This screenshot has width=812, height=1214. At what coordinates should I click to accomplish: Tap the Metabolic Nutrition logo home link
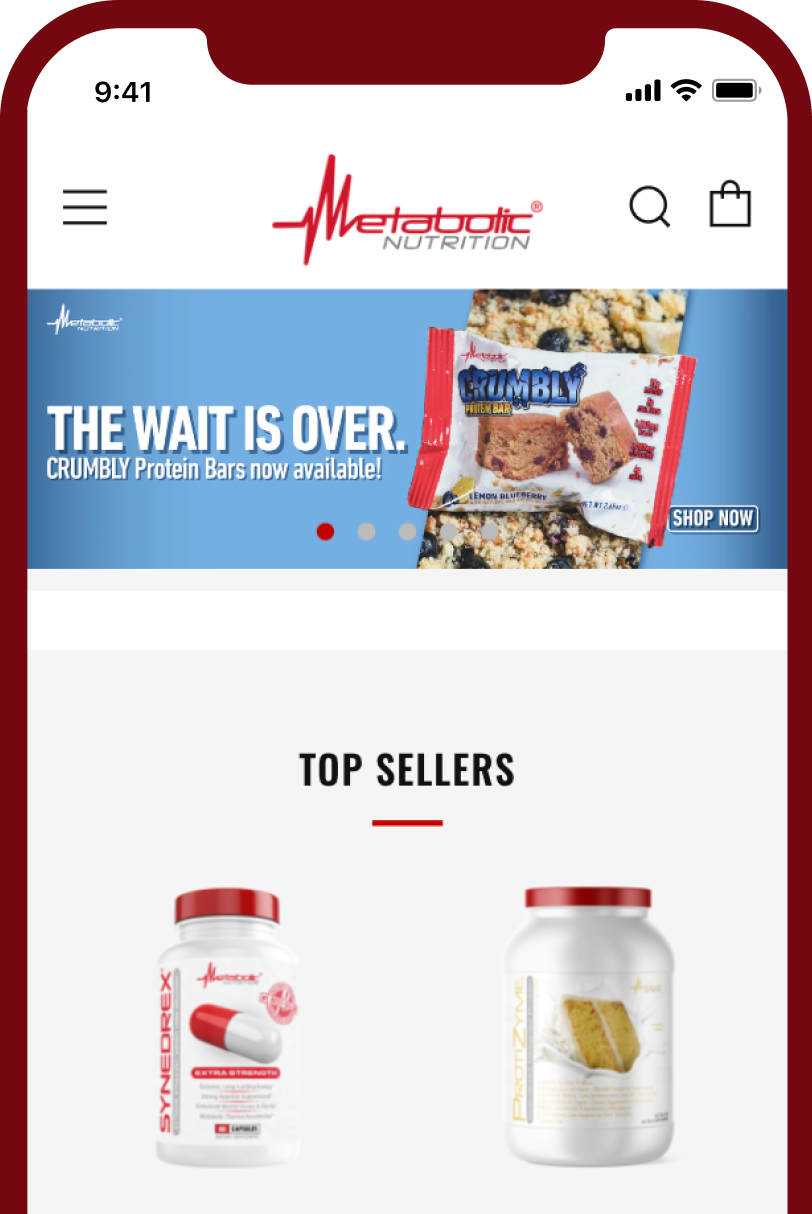tap(407, 209)
